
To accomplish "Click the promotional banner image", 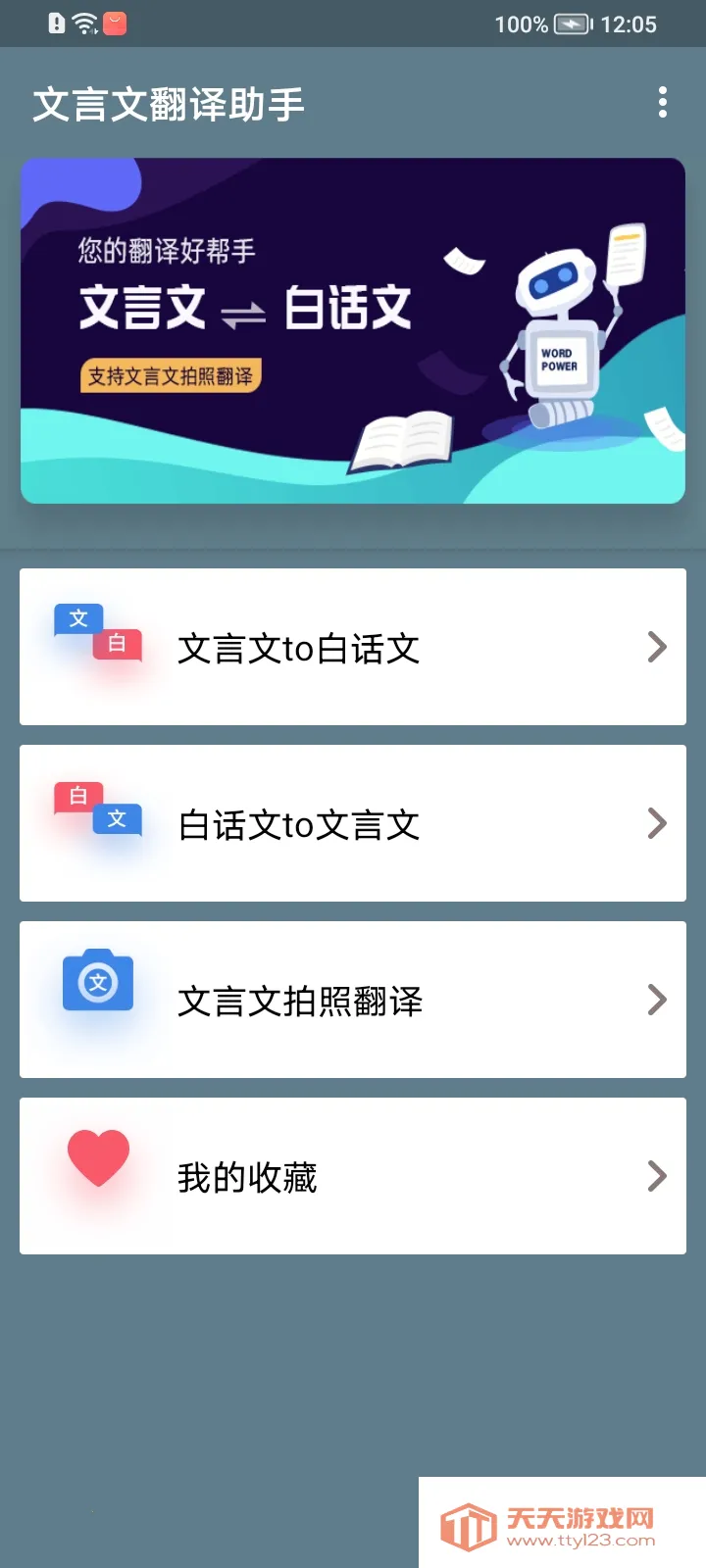I will [353, 333].
